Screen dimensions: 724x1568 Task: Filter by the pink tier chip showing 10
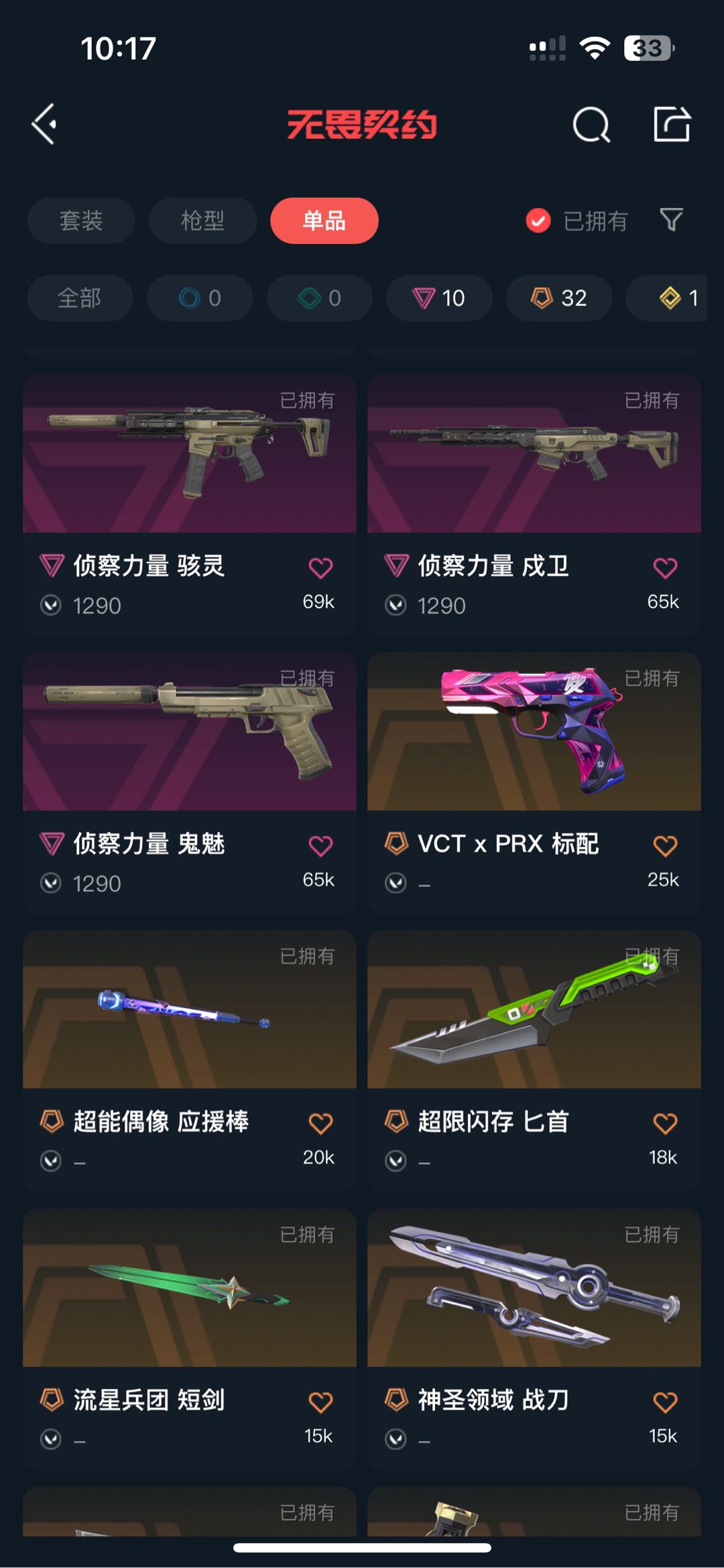pyautogui.click(x=439, y=298)
